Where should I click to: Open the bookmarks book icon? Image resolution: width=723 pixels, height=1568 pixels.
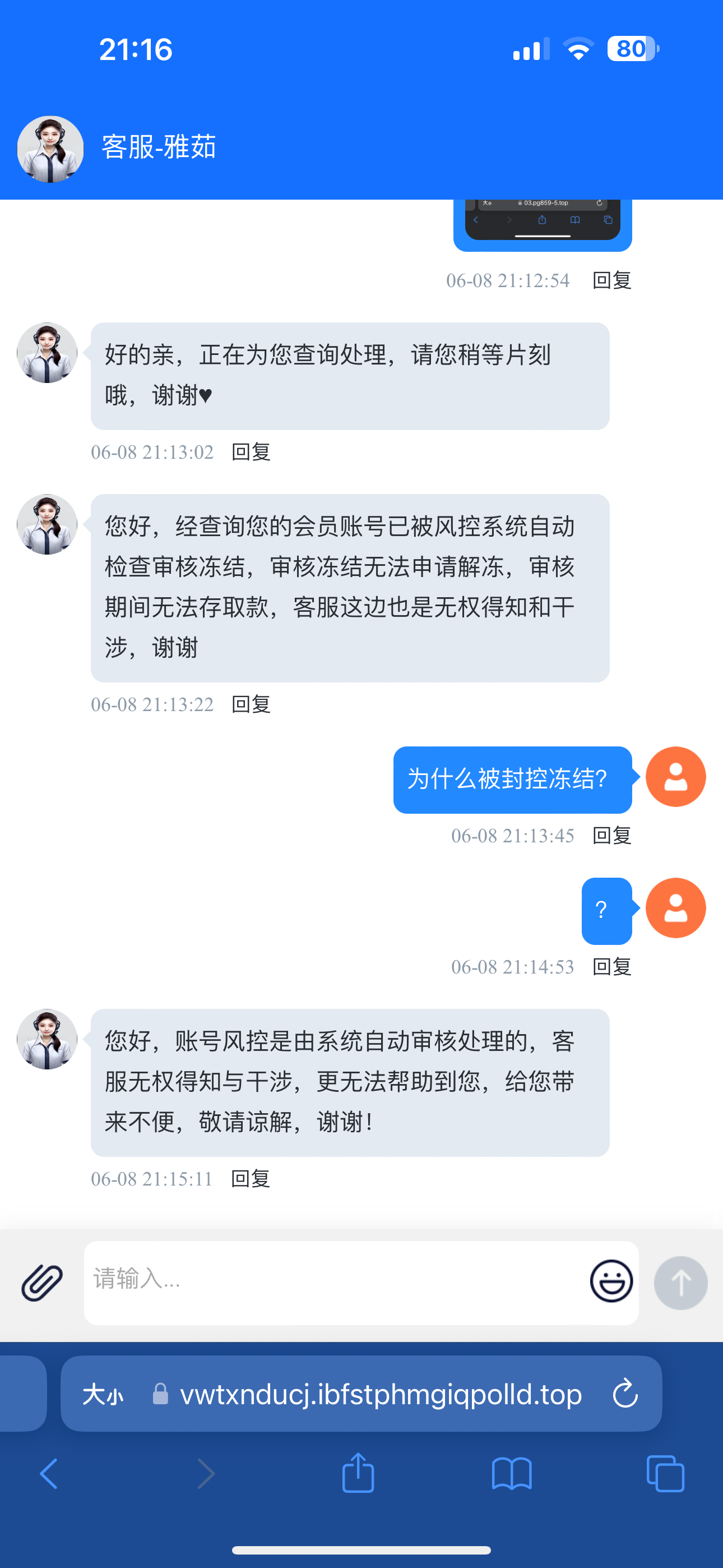[511, 1473]
